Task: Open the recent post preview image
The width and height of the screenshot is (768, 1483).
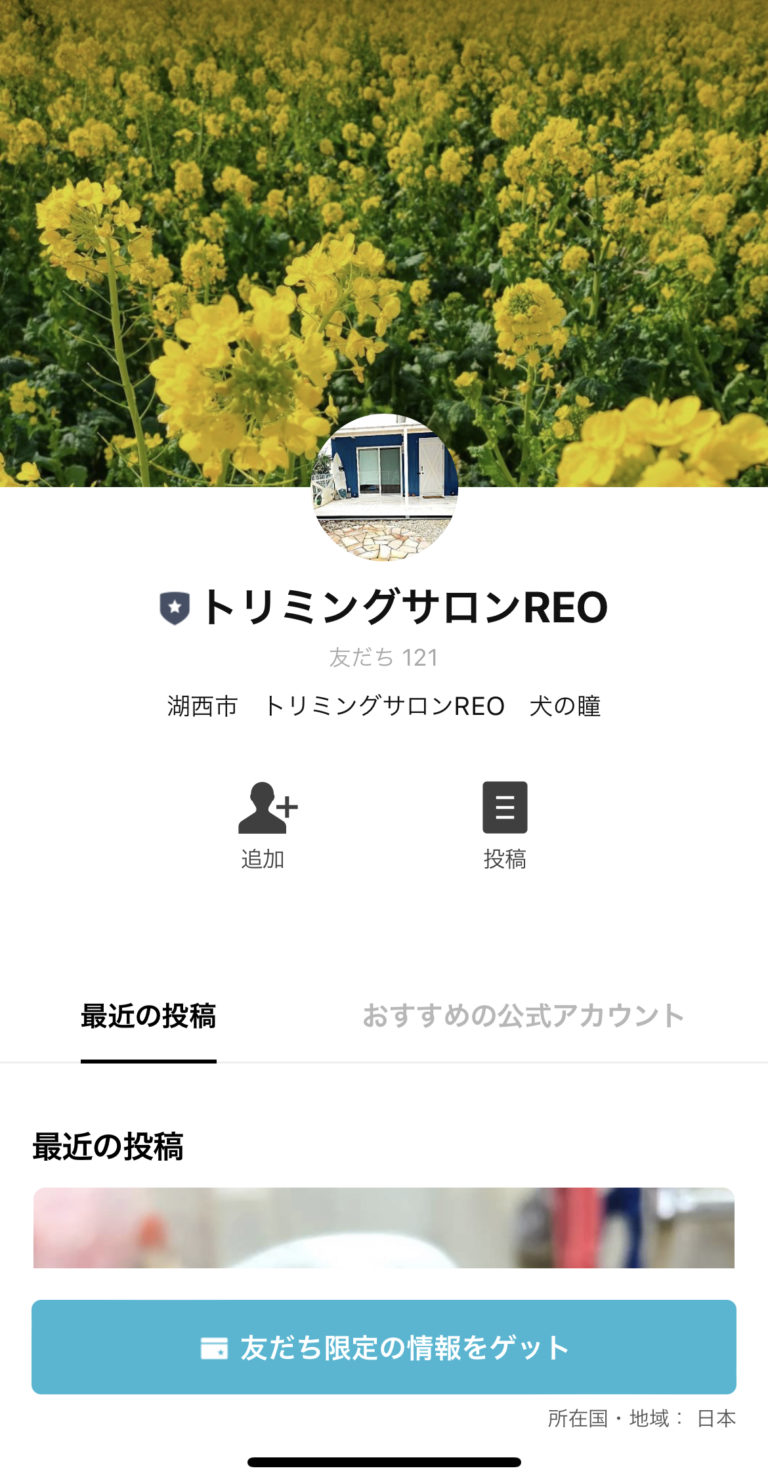Action: click(384, 1230)
